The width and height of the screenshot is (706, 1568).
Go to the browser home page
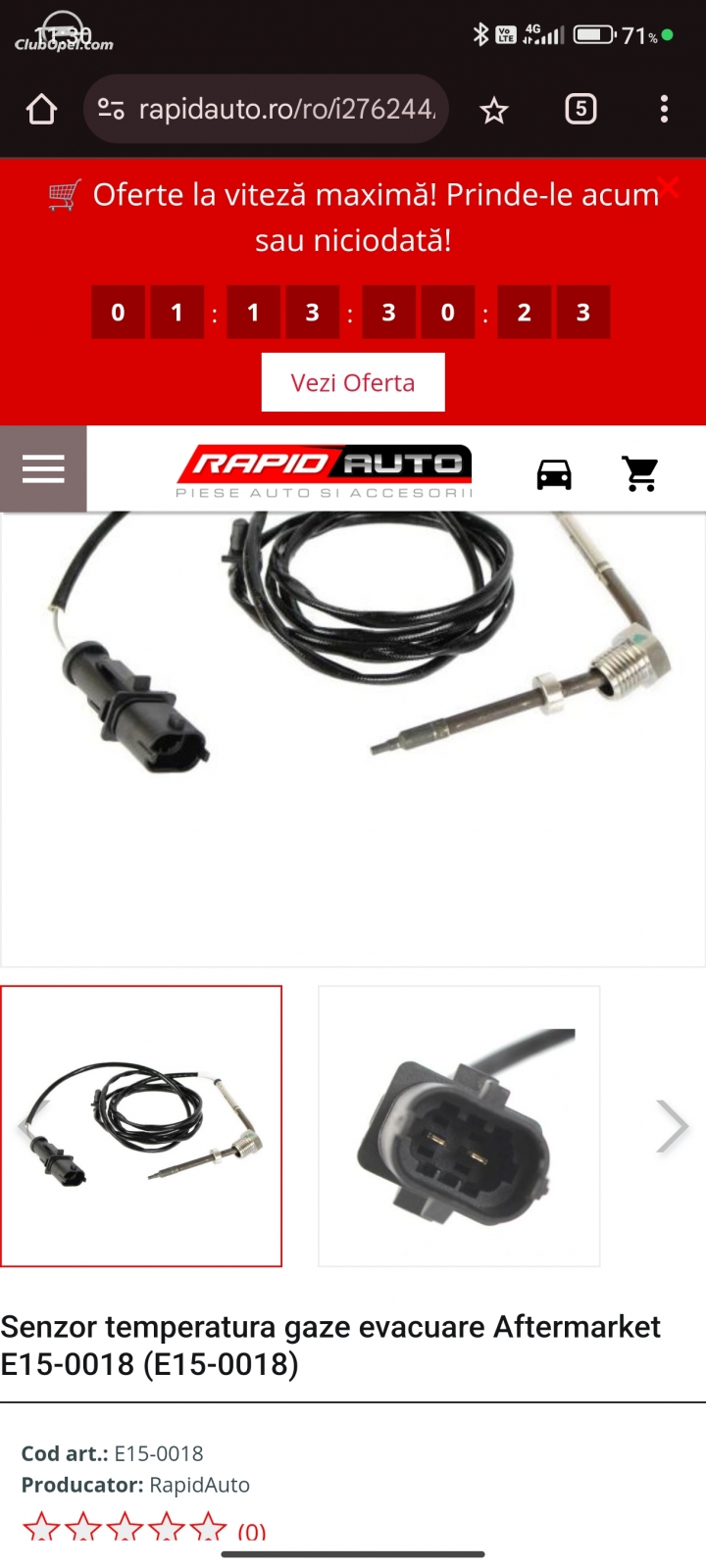[x=41, y=109]
